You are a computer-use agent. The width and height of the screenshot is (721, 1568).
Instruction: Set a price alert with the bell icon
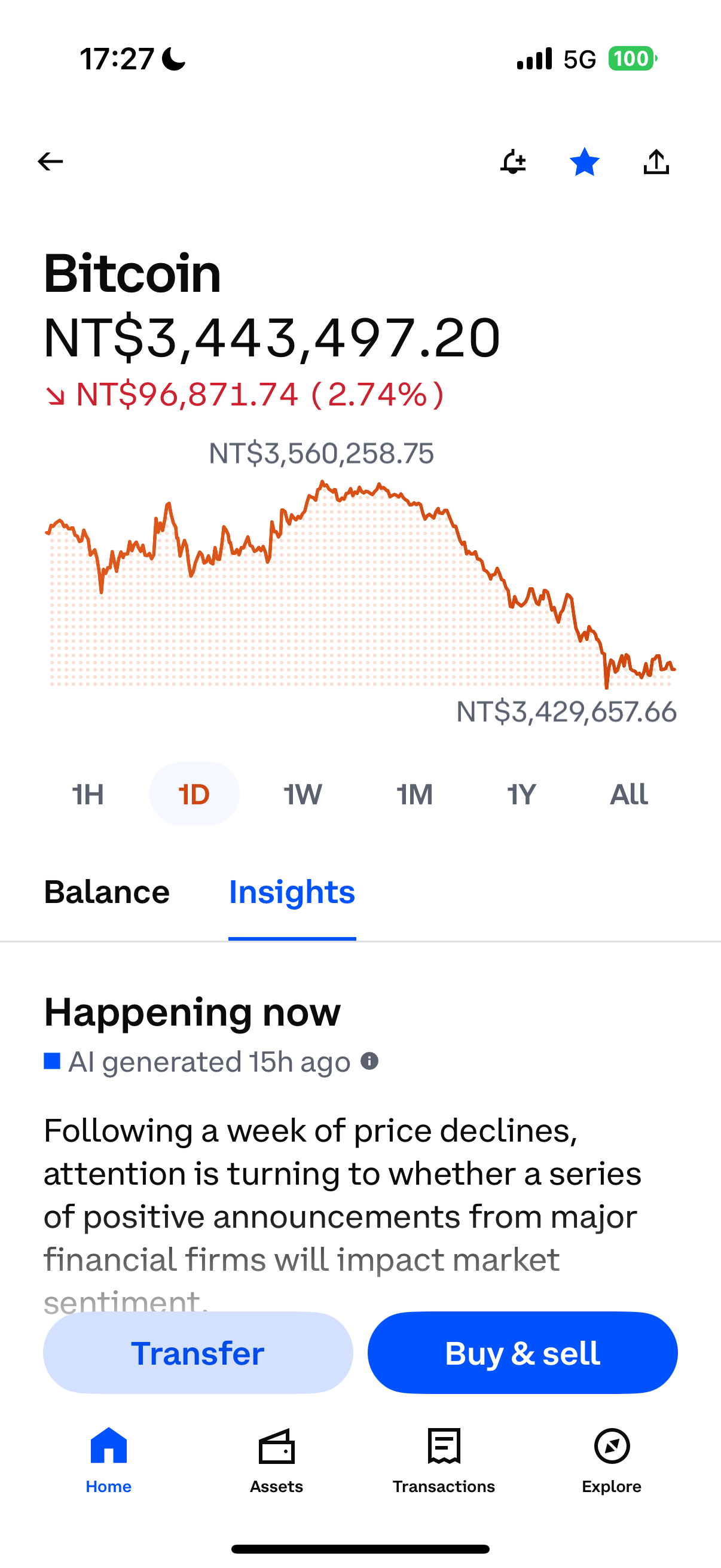pos(513,161)
